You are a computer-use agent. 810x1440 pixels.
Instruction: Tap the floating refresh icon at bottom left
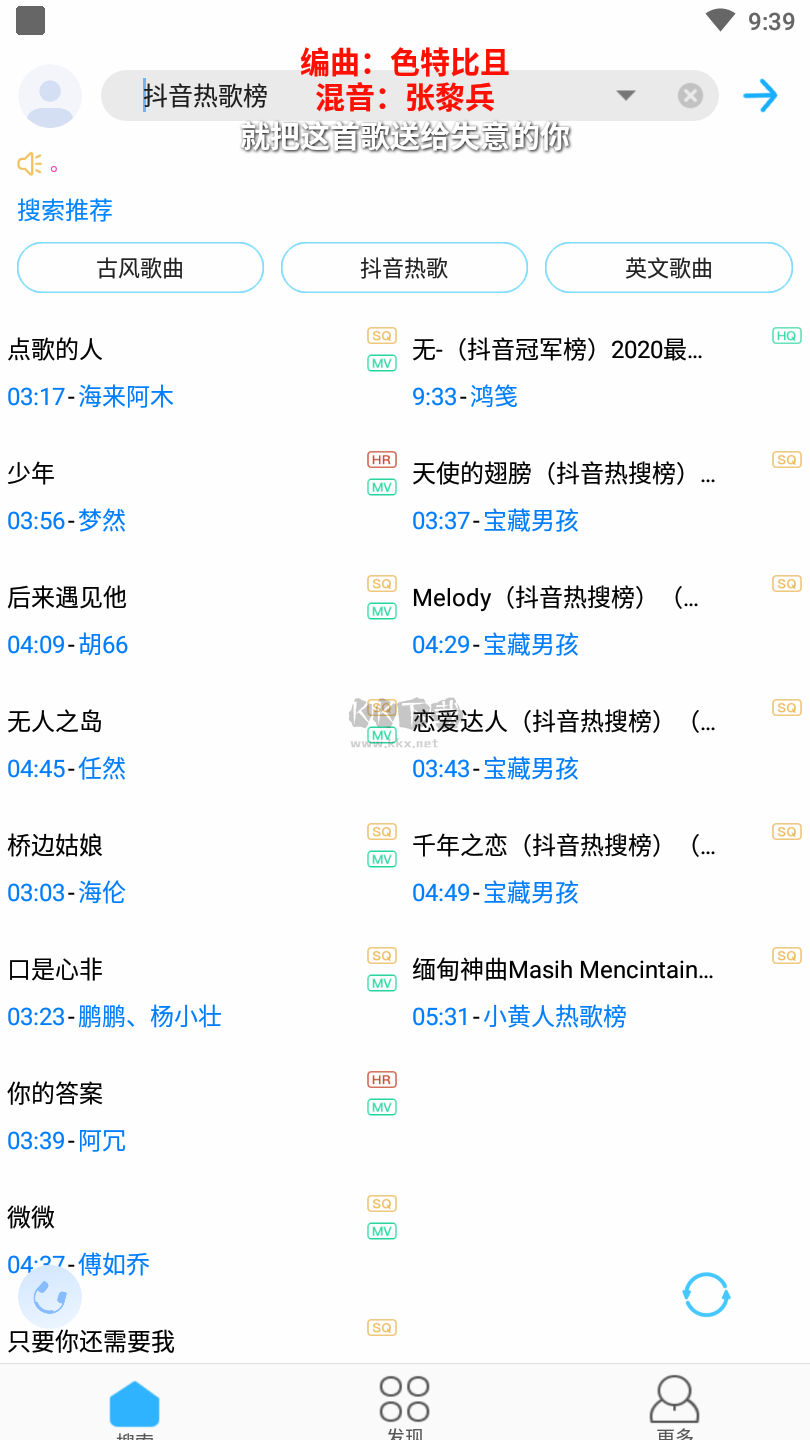coord(49,1295)
